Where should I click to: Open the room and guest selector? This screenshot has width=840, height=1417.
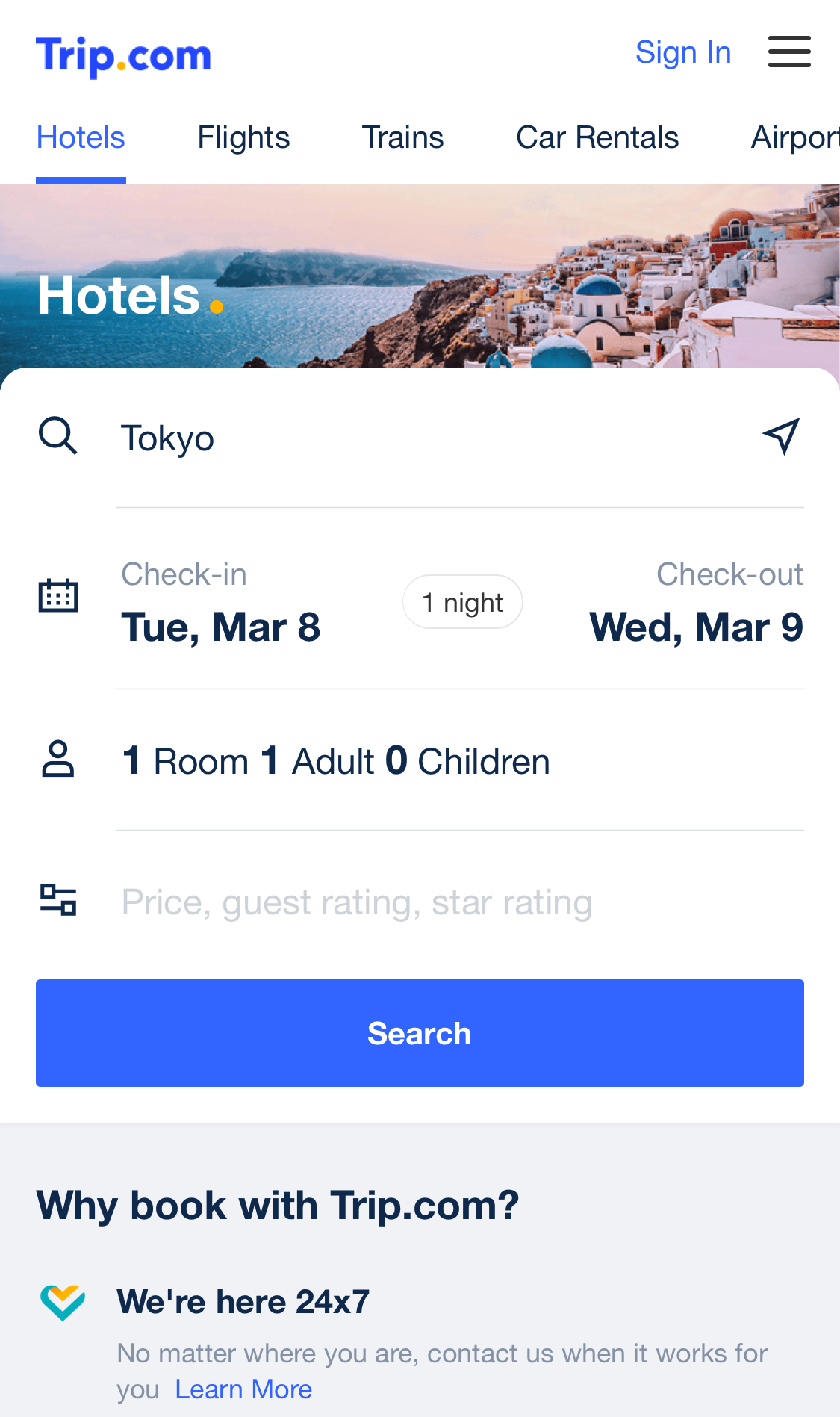coord(336,760)
